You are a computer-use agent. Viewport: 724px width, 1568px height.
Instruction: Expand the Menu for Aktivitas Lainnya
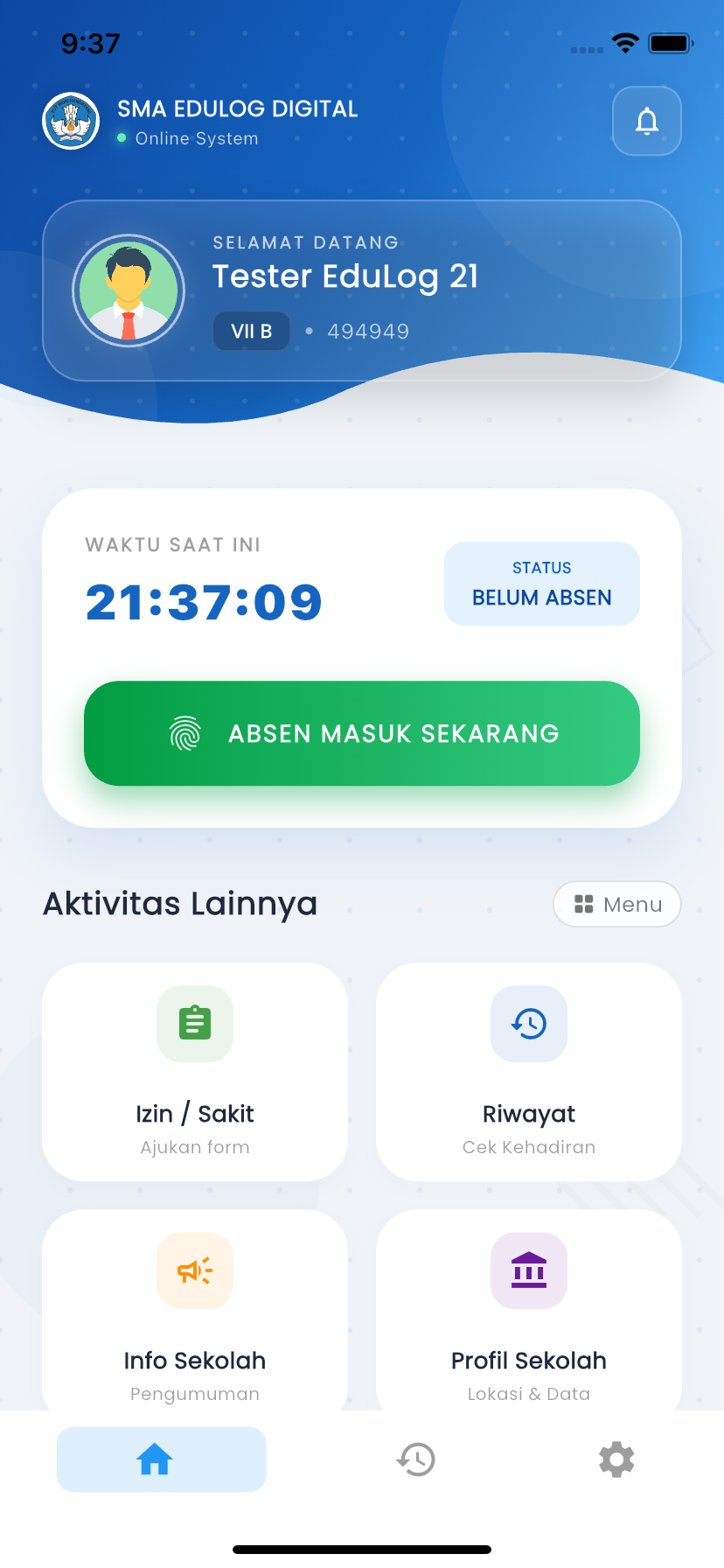(617, 904)
